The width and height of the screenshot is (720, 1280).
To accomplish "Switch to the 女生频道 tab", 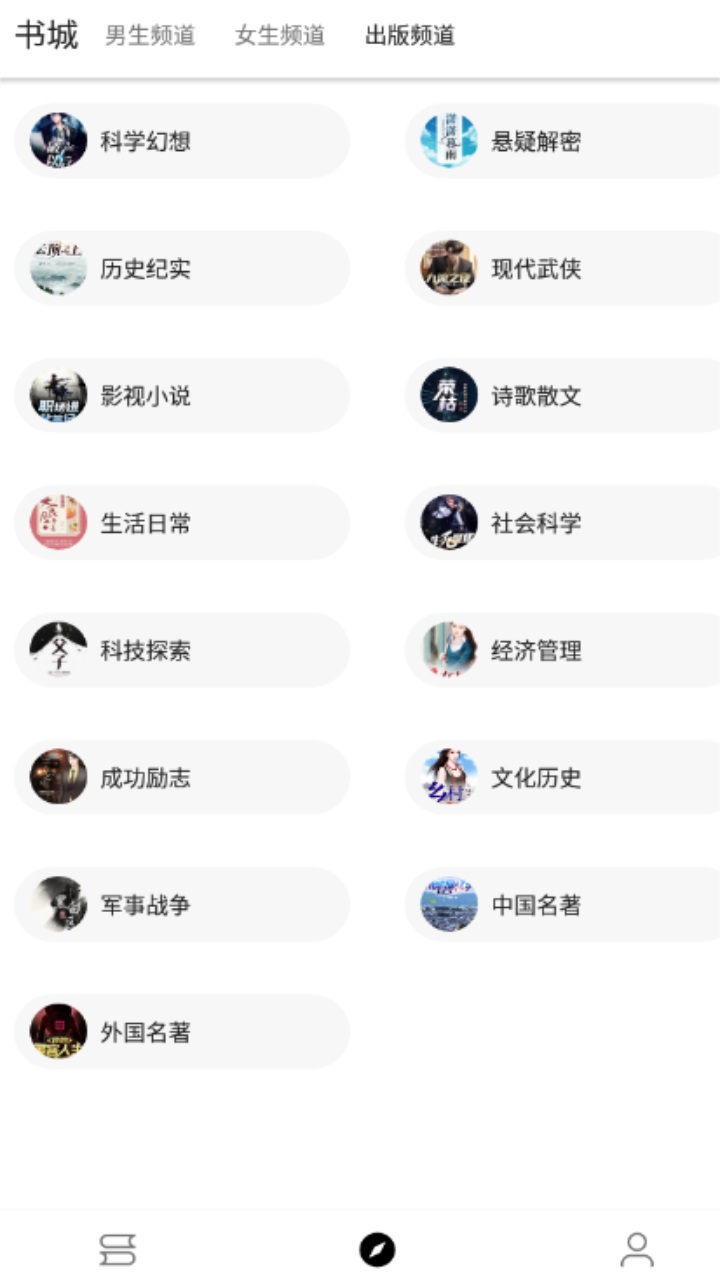I will coord(278,34).
